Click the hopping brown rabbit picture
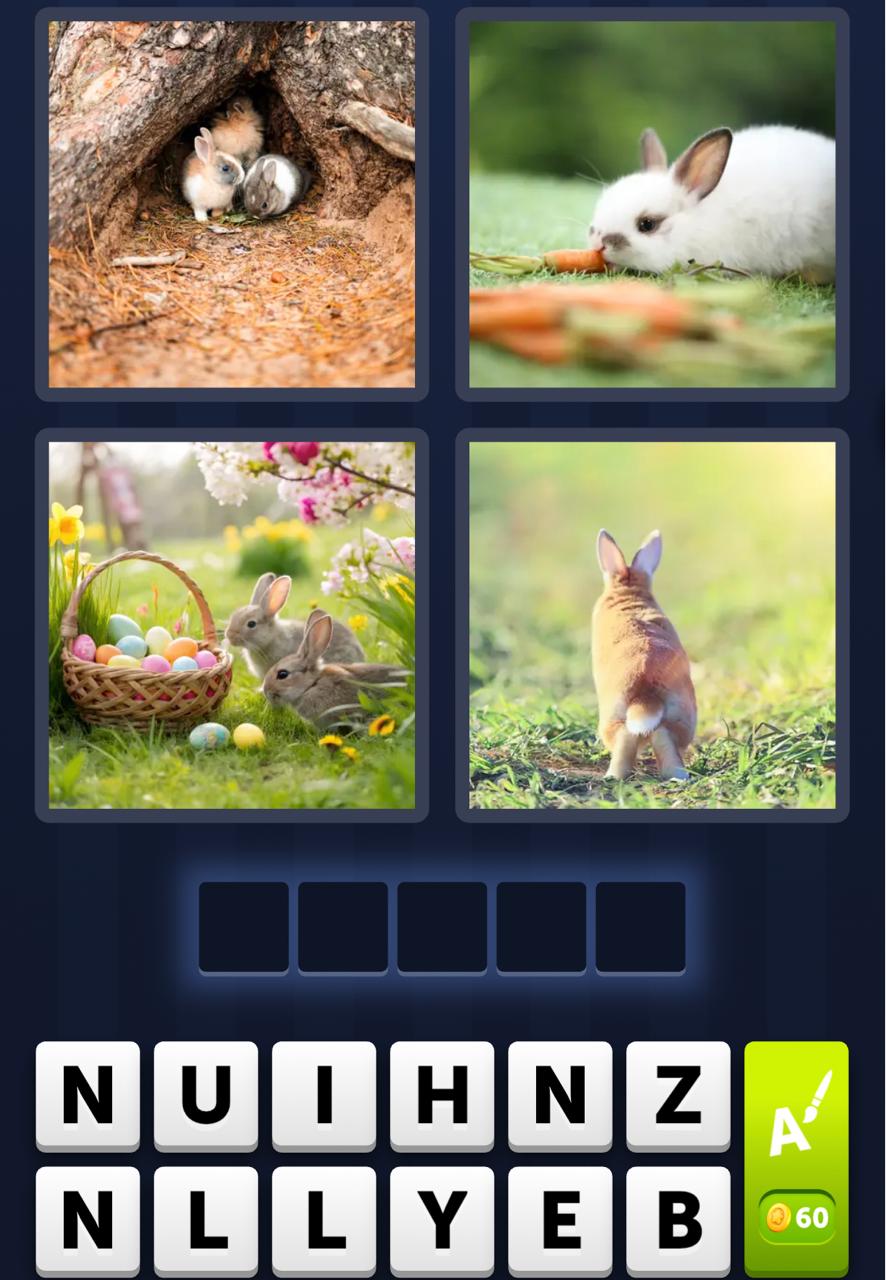This screenshot has height=1280, width=886. (651, 624)
